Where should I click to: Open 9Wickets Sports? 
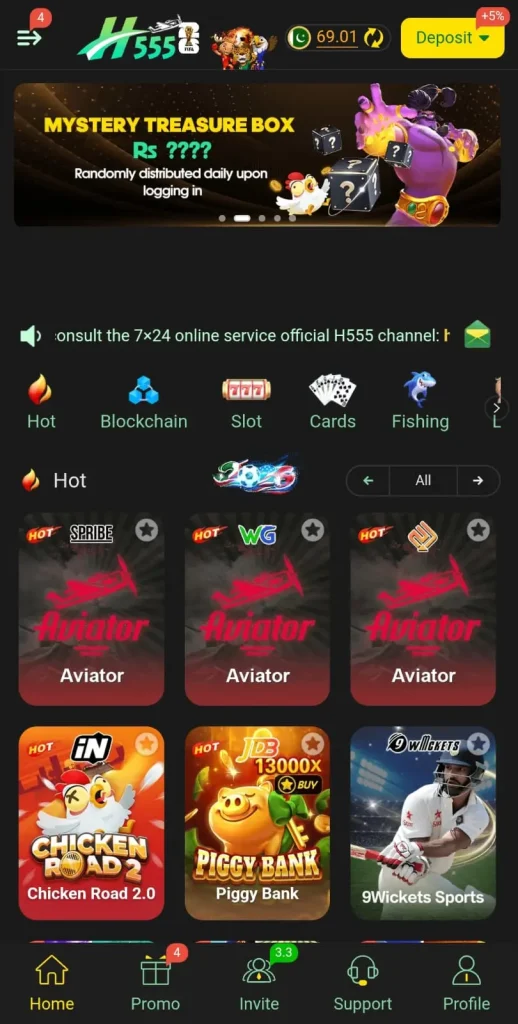(x=423, y=823)
